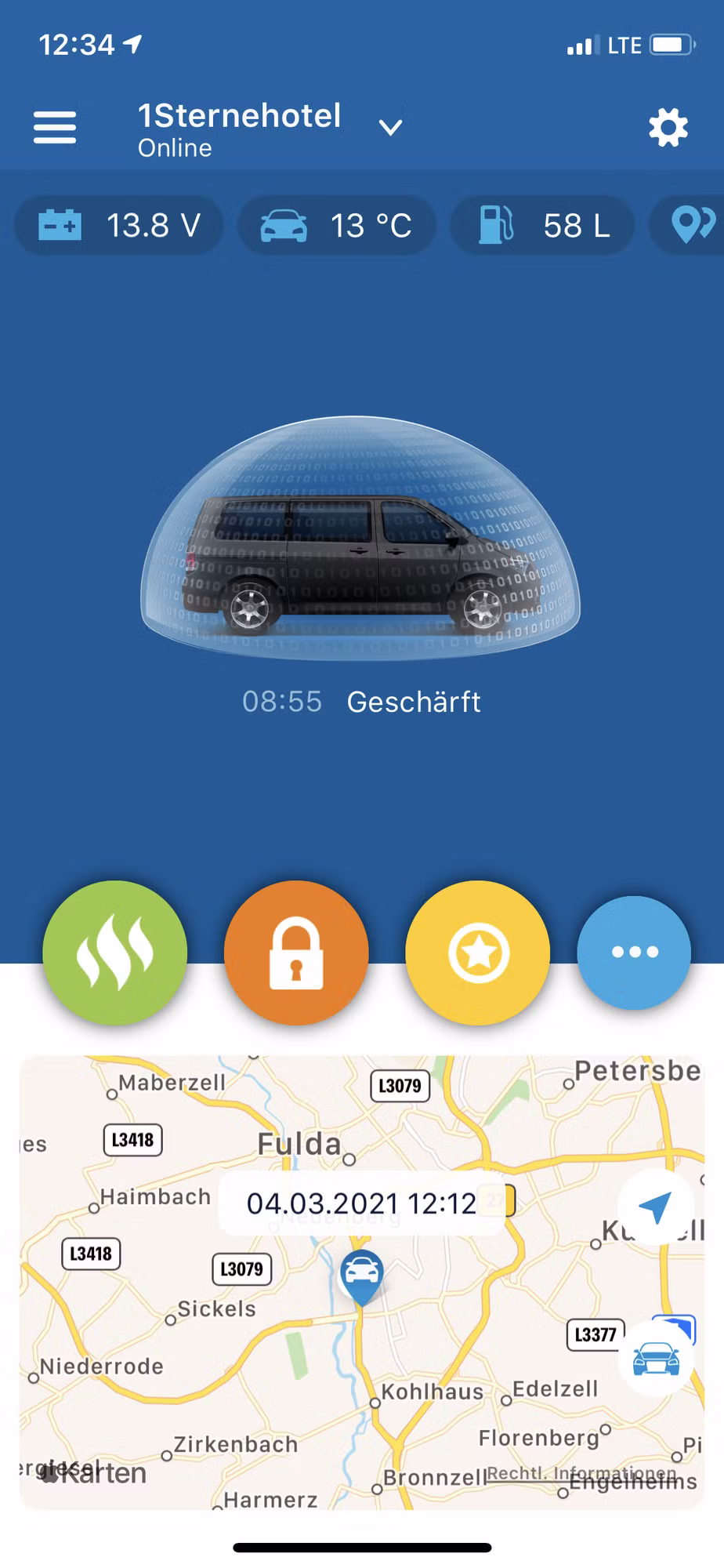Tap the location chip with question mark
Viewport: 724px width, 1568px height.
pos(688,226)
